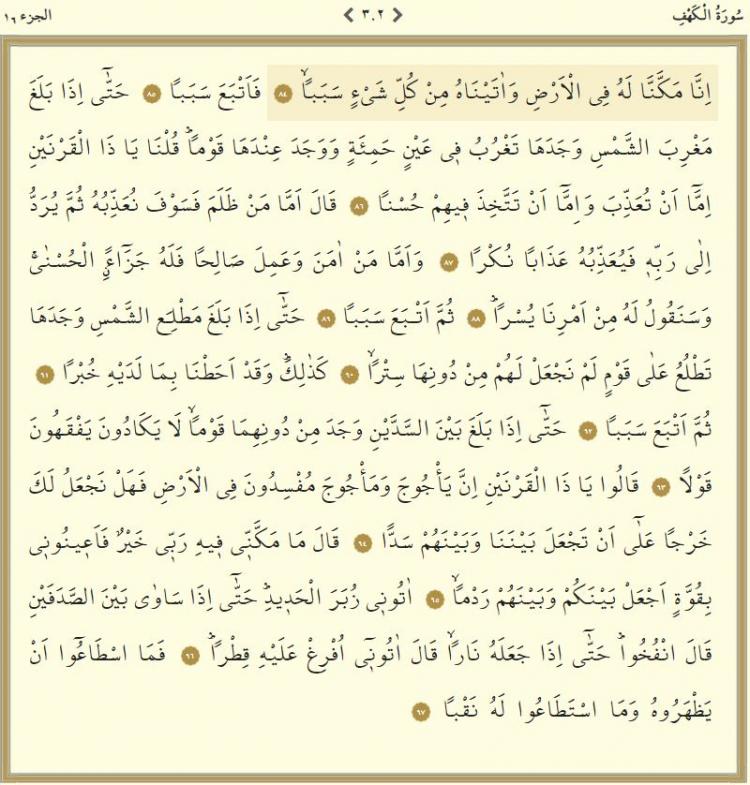Open the page number selector showing ٣٠٢
Screen dimensions: 750x785
coord(372,14)
